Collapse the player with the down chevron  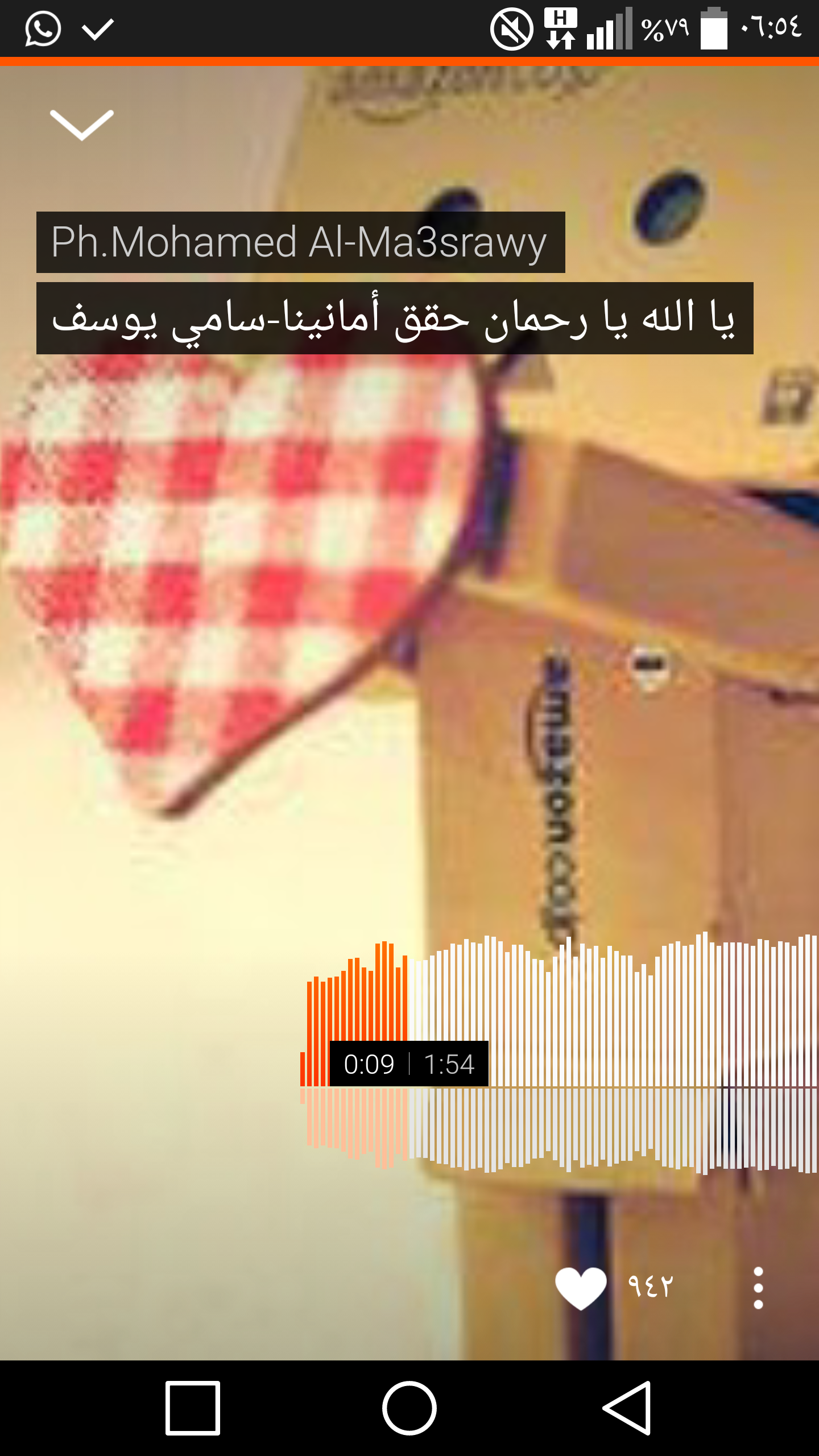click(82, 125)
